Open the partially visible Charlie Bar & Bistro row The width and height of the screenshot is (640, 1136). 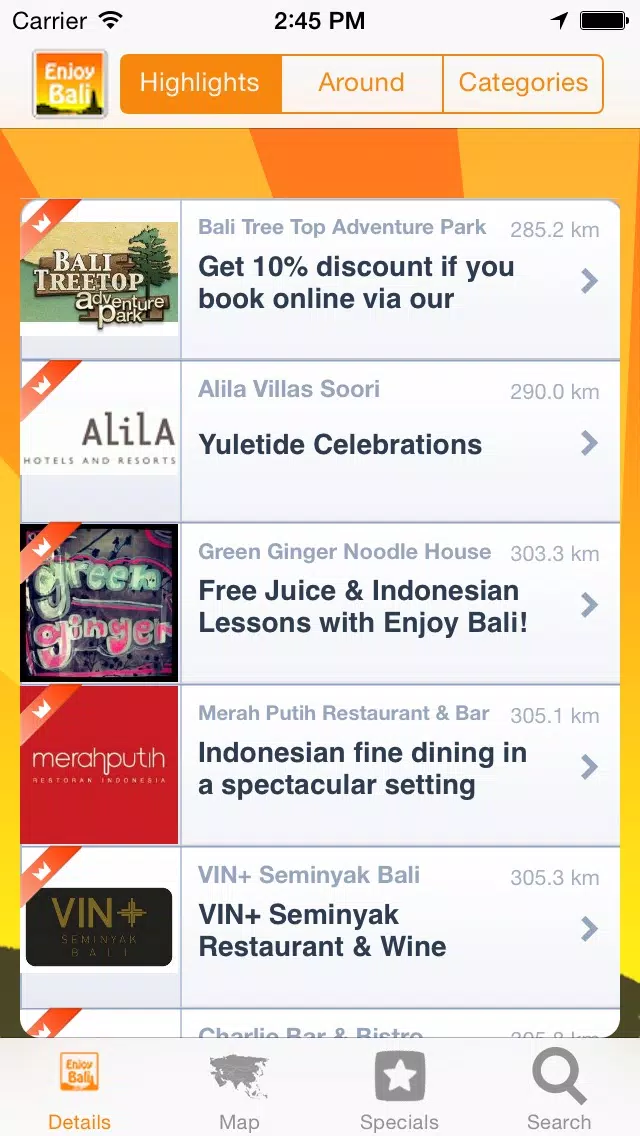click(x=320, y=1024)
